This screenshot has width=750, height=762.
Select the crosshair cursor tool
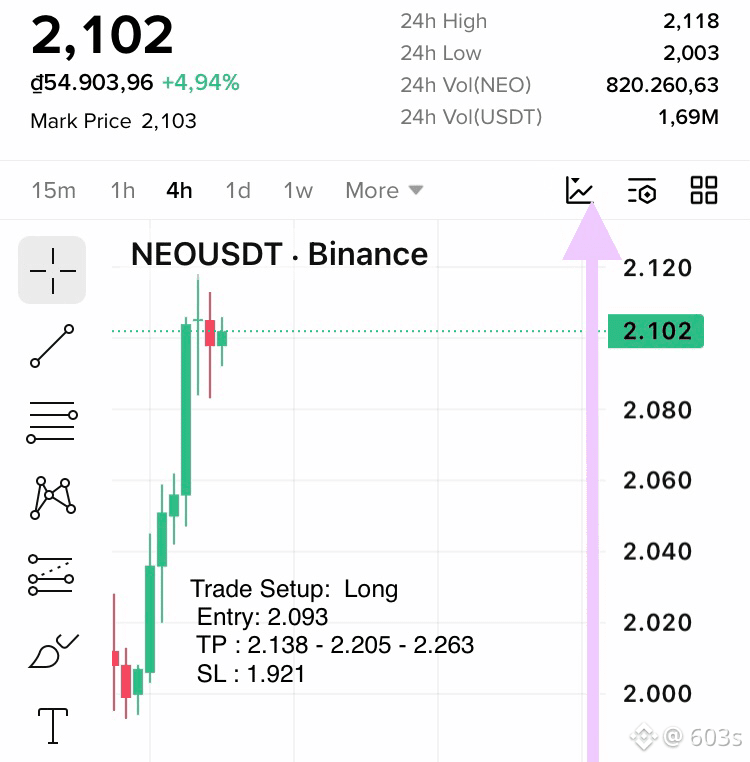tap(52, 270)
